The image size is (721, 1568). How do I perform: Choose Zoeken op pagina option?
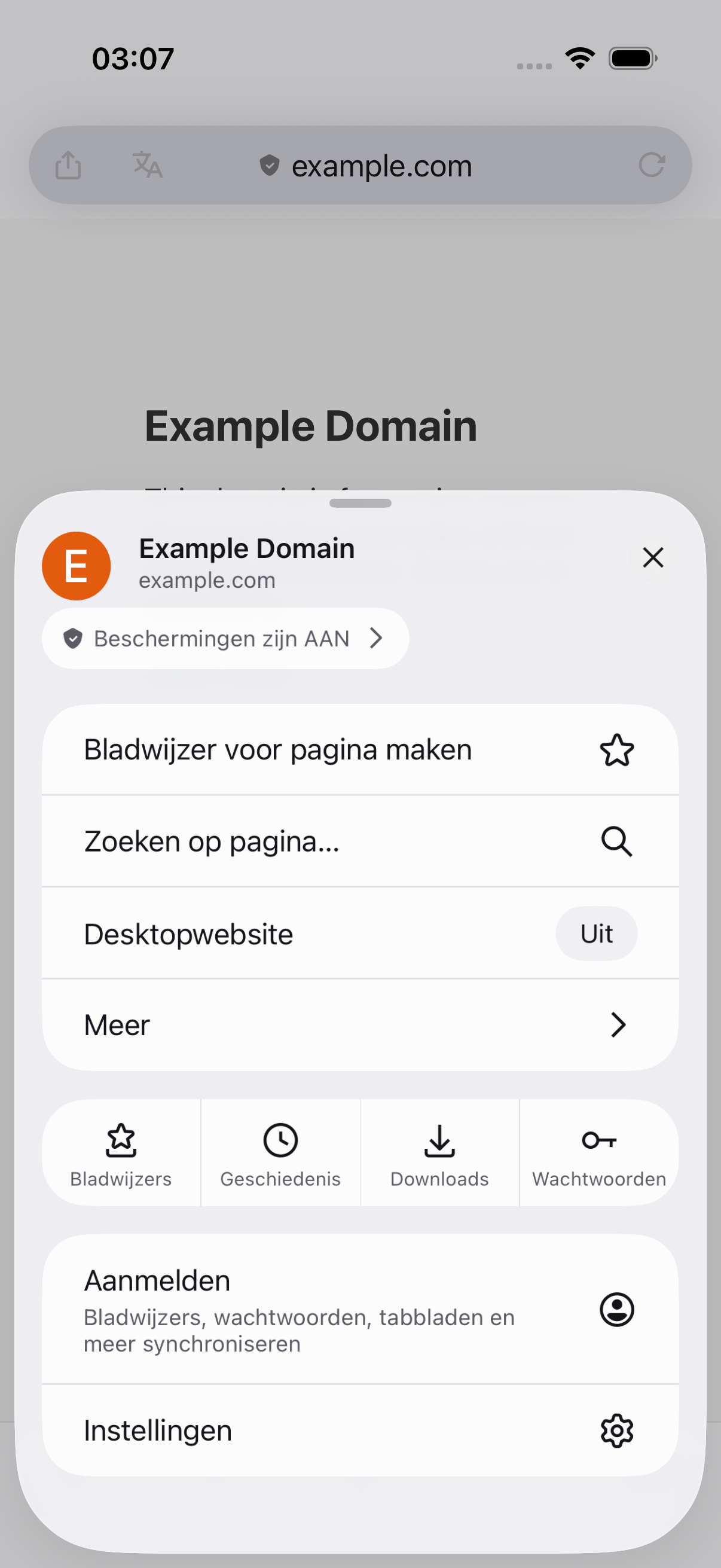point(360,841)
